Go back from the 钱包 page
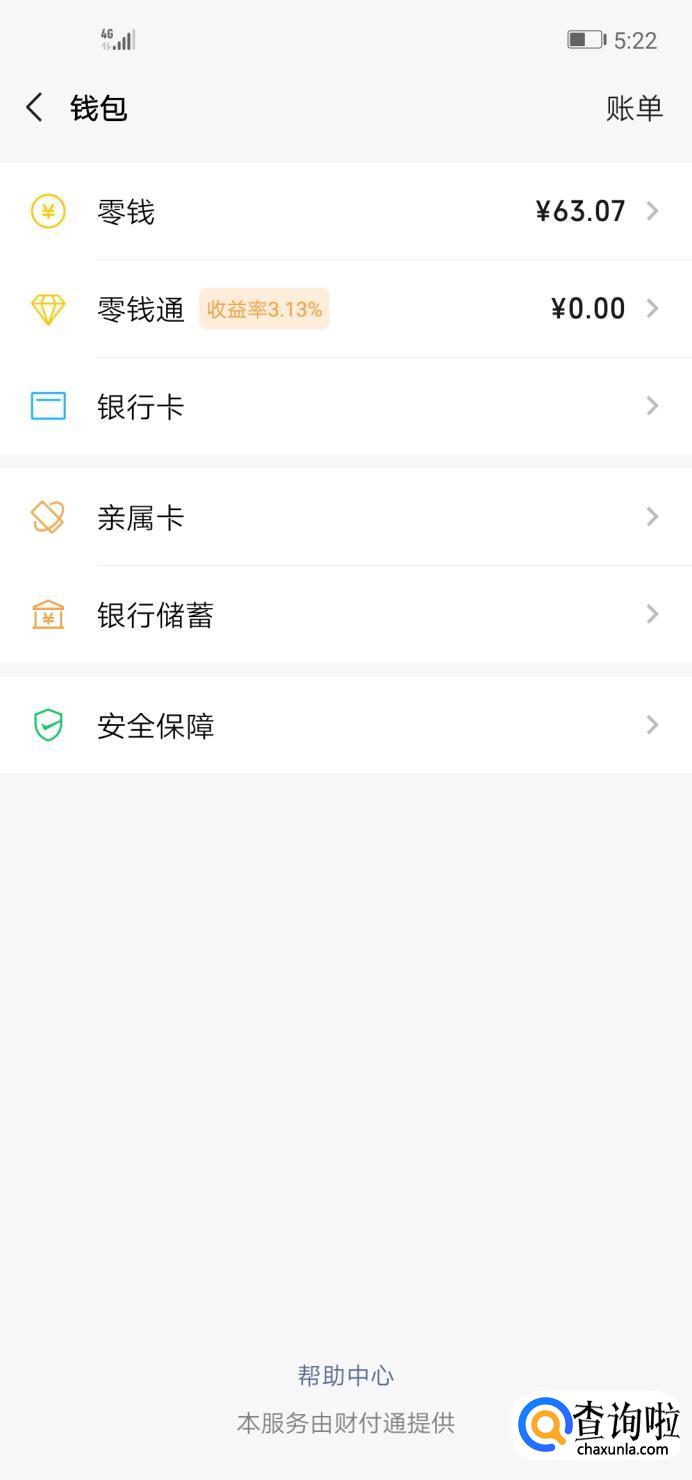Viewport: 692px width, 1480px height. [x=35, y=108]
